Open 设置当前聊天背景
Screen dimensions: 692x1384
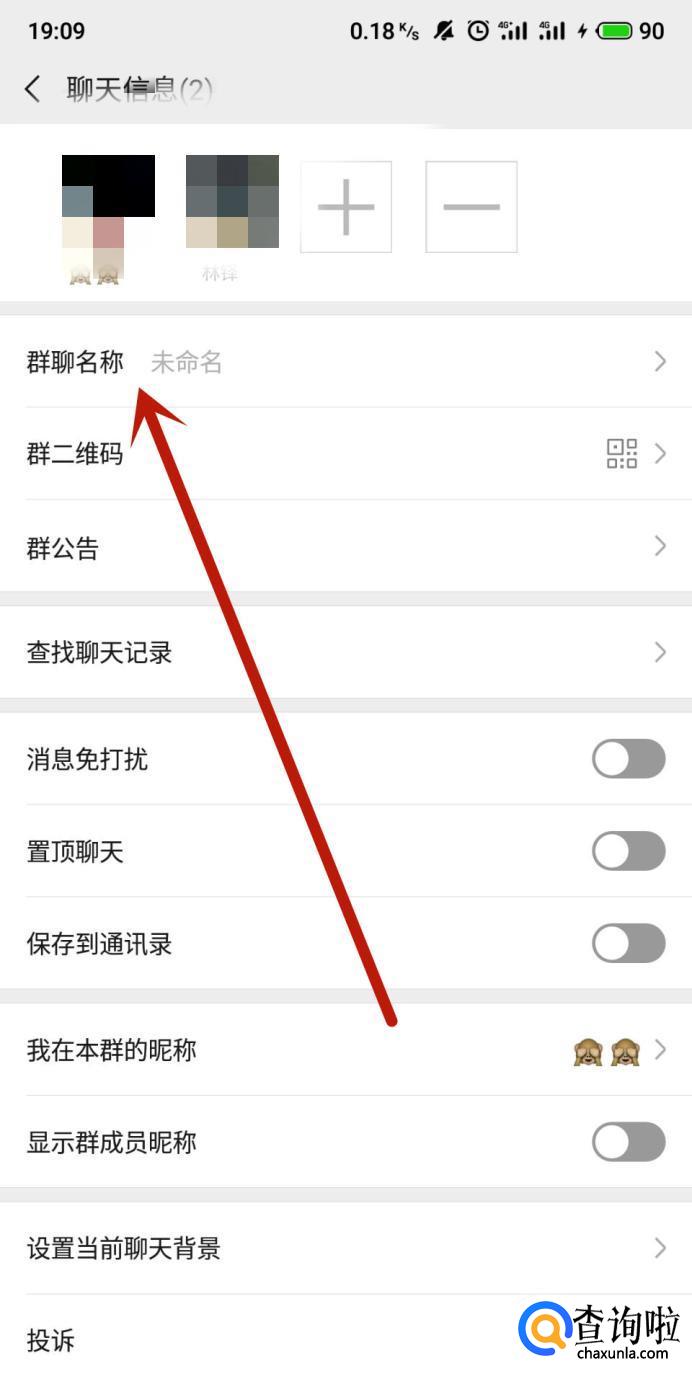346,1248
